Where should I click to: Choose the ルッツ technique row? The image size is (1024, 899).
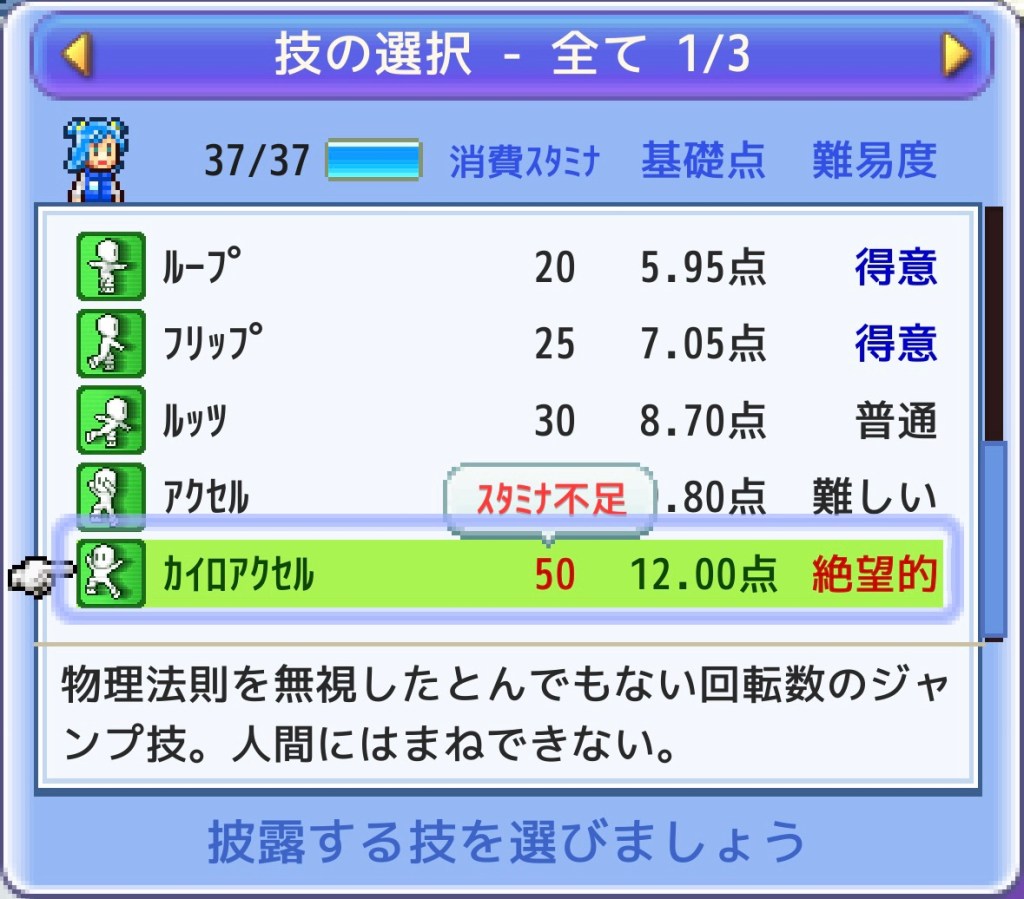point(508,421)
